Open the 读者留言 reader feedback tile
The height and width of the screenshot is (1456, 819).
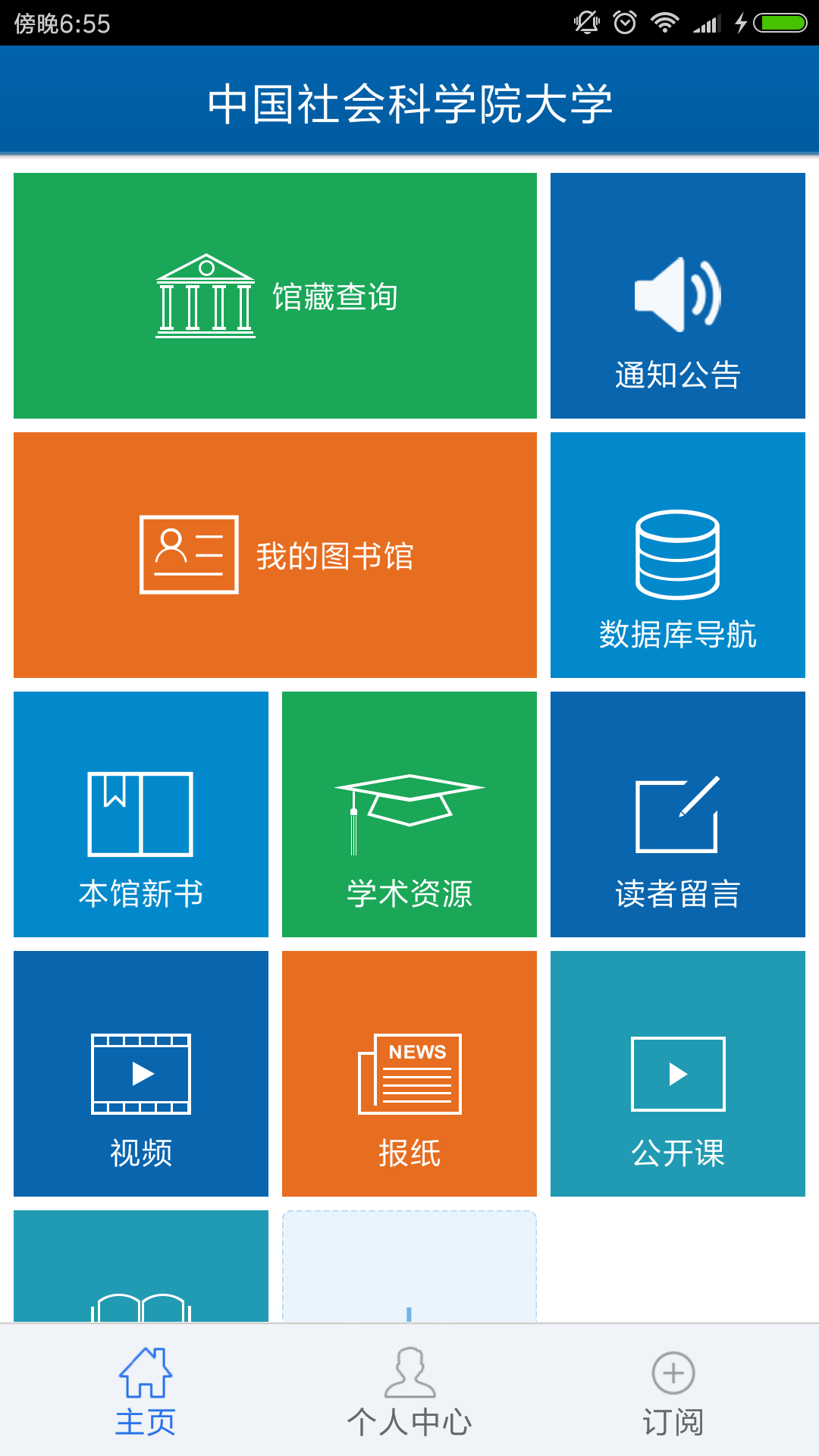(x=677, y=814)
